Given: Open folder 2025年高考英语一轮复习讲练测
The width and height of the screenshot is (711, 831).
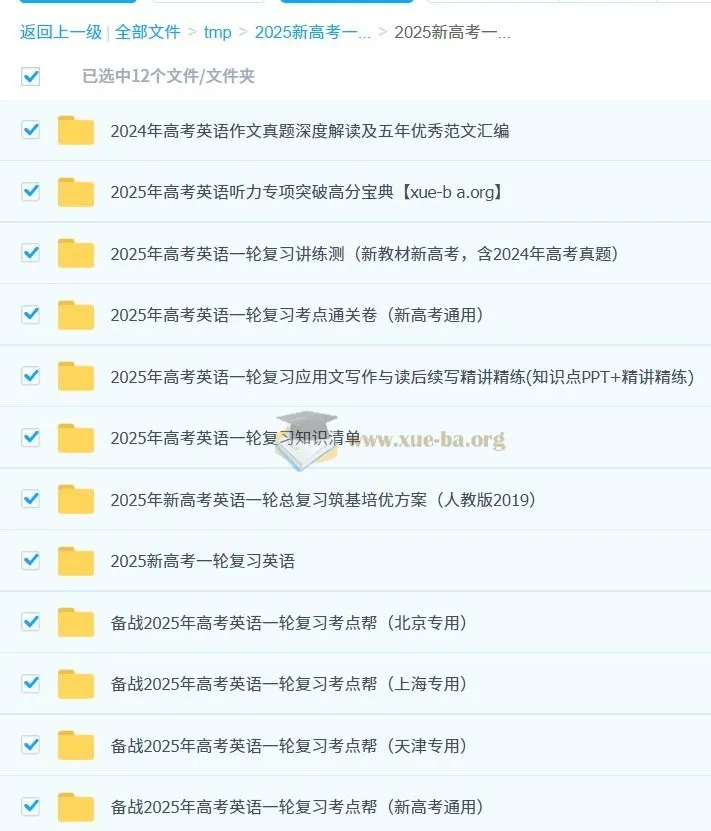Looking at the screenshot, I should [x=364, y=254].
